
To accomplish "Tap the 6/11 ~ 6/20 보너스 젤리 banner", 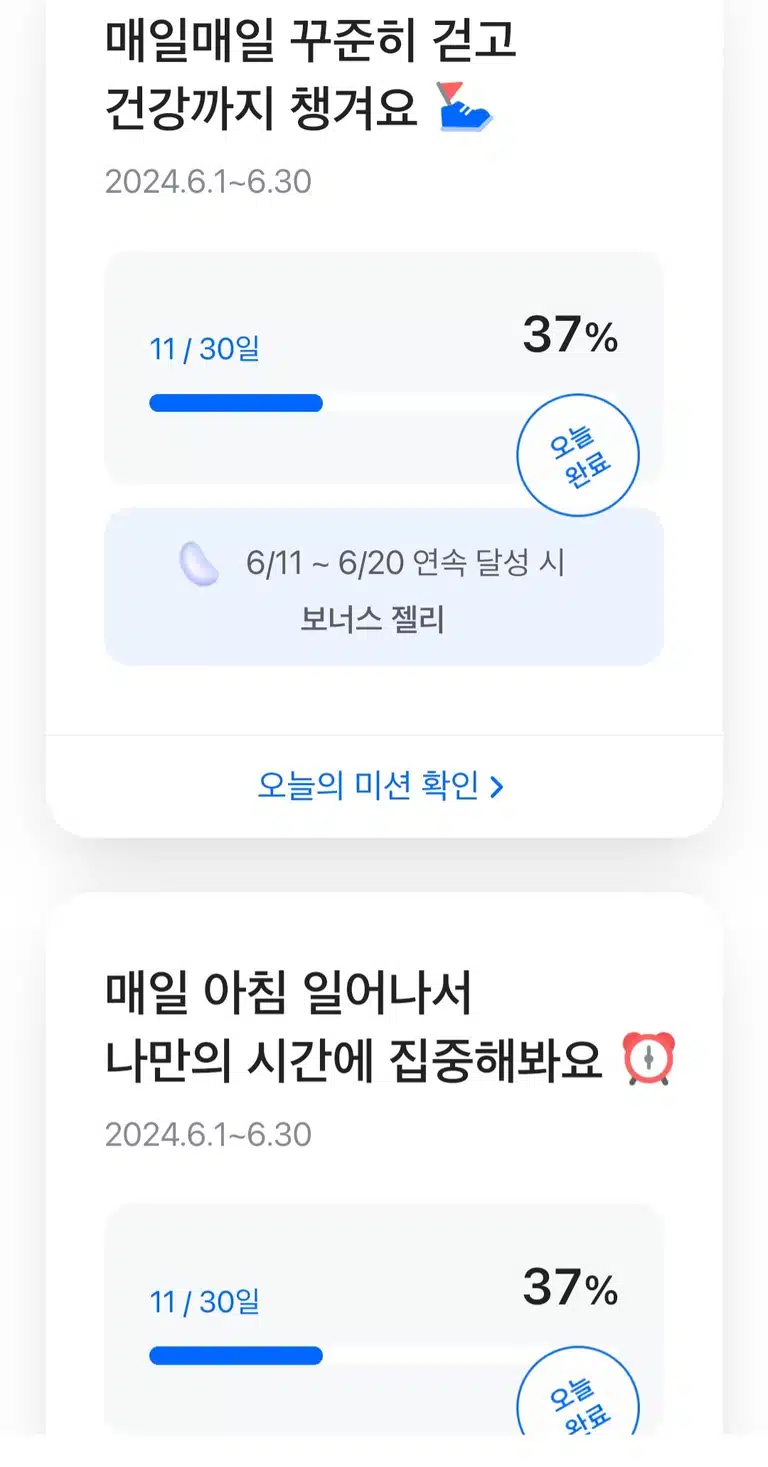I will 384,586.
